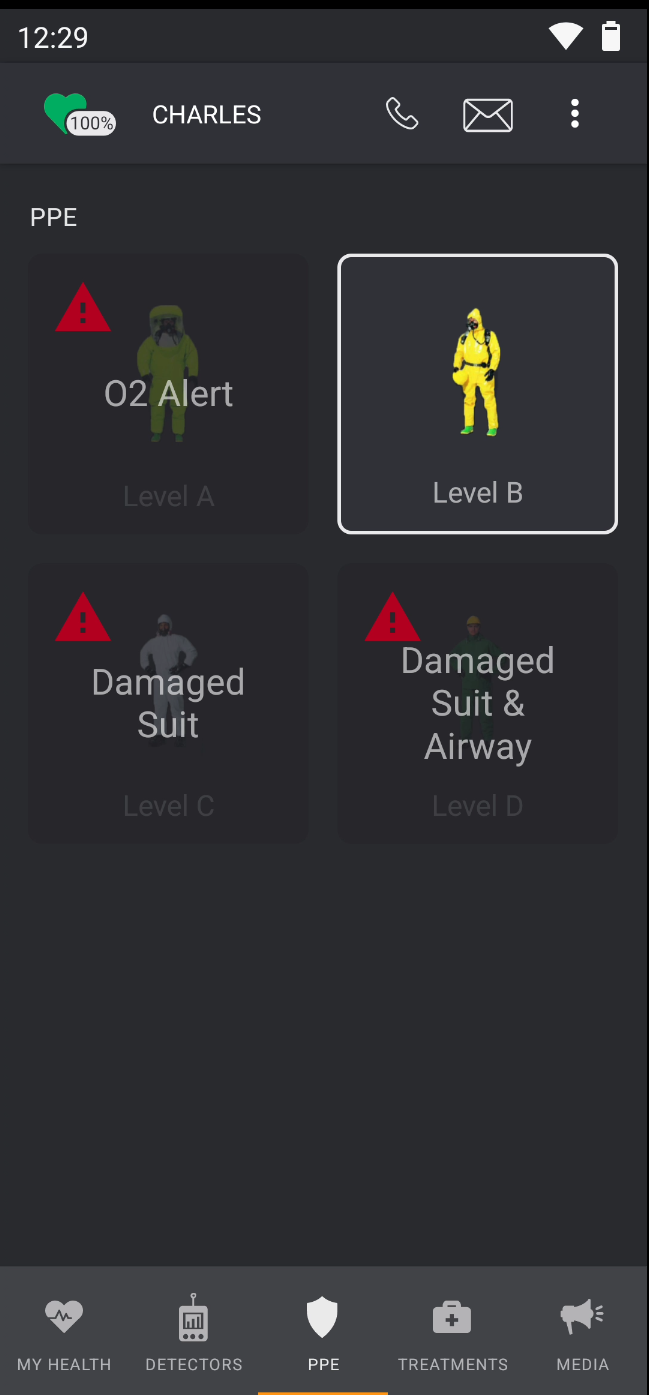Viewport: 649px width, 1395px height.
Task: Tap the 100% health heart indicator
Action: (x=79, y=115)
